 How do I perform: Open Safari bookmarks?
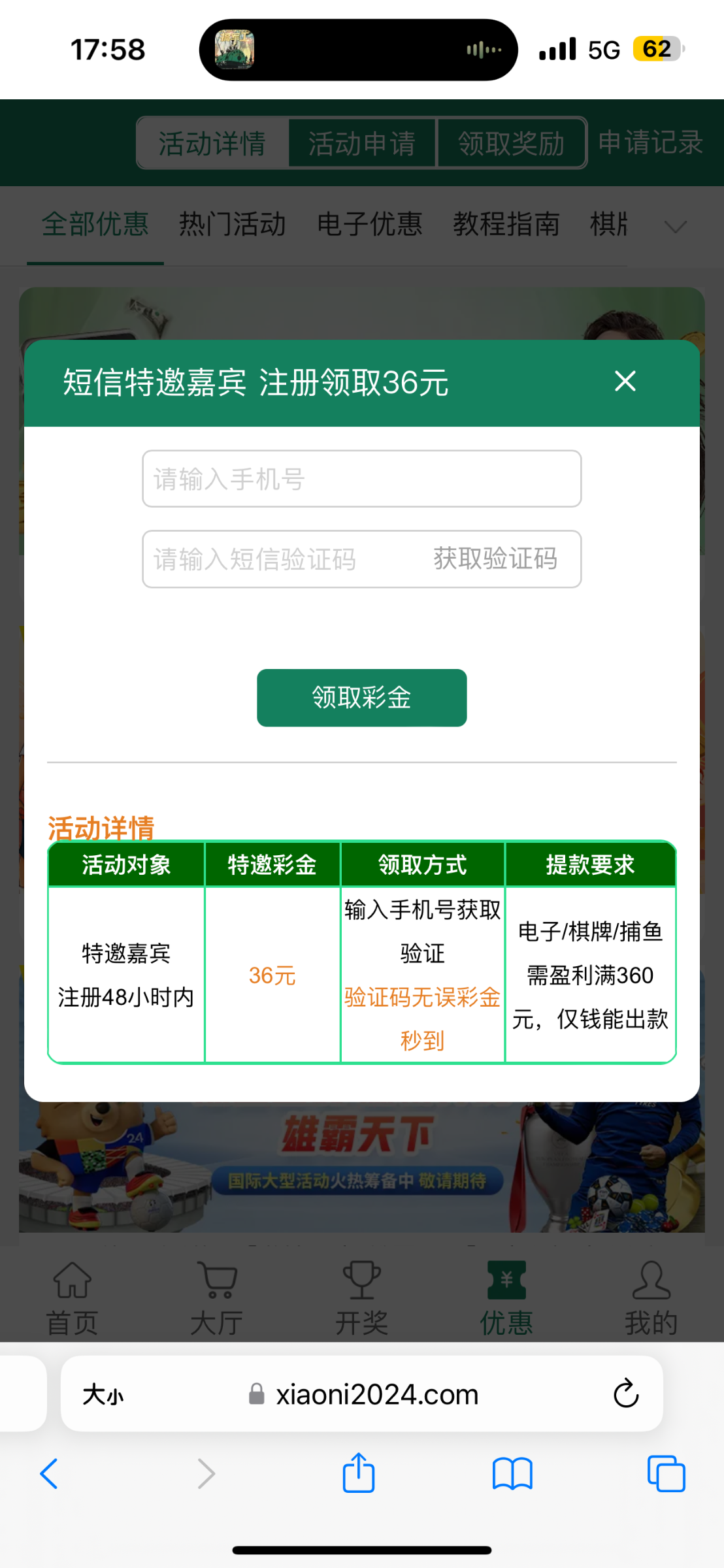point(512,1474)
